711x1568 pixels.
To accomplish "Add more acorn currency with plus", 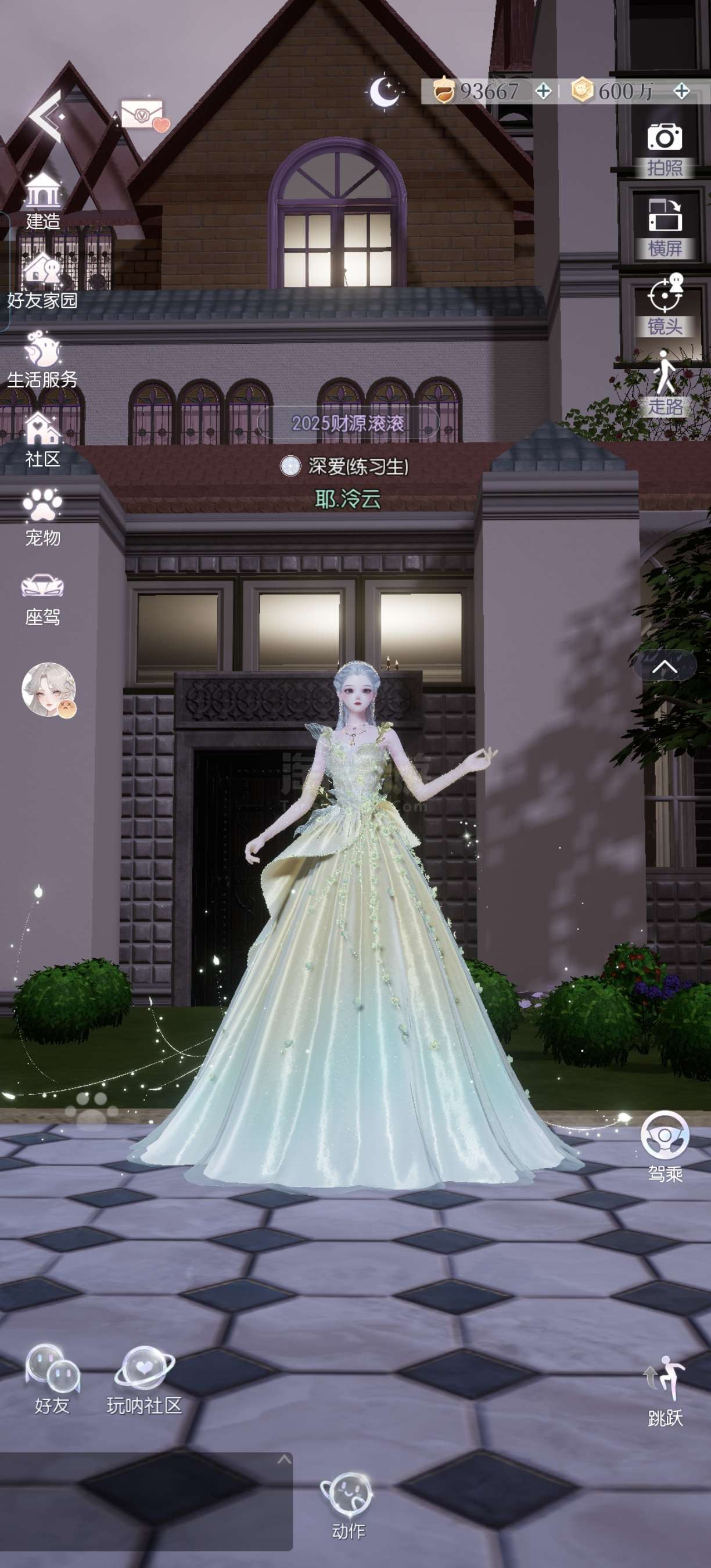I will coord(543,91).
